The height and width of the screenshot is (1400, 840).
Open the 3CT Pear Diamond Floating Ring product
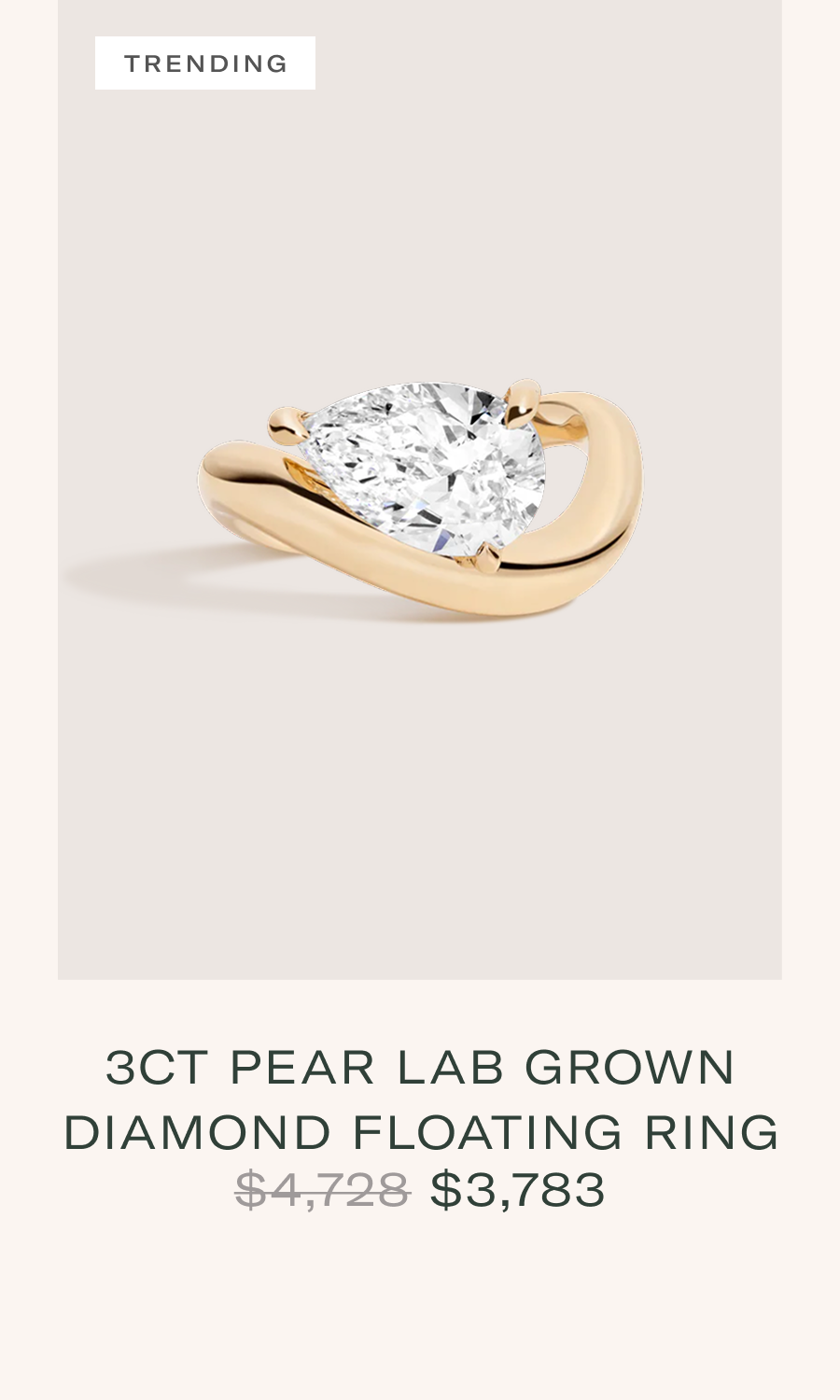click(420, 1099)
